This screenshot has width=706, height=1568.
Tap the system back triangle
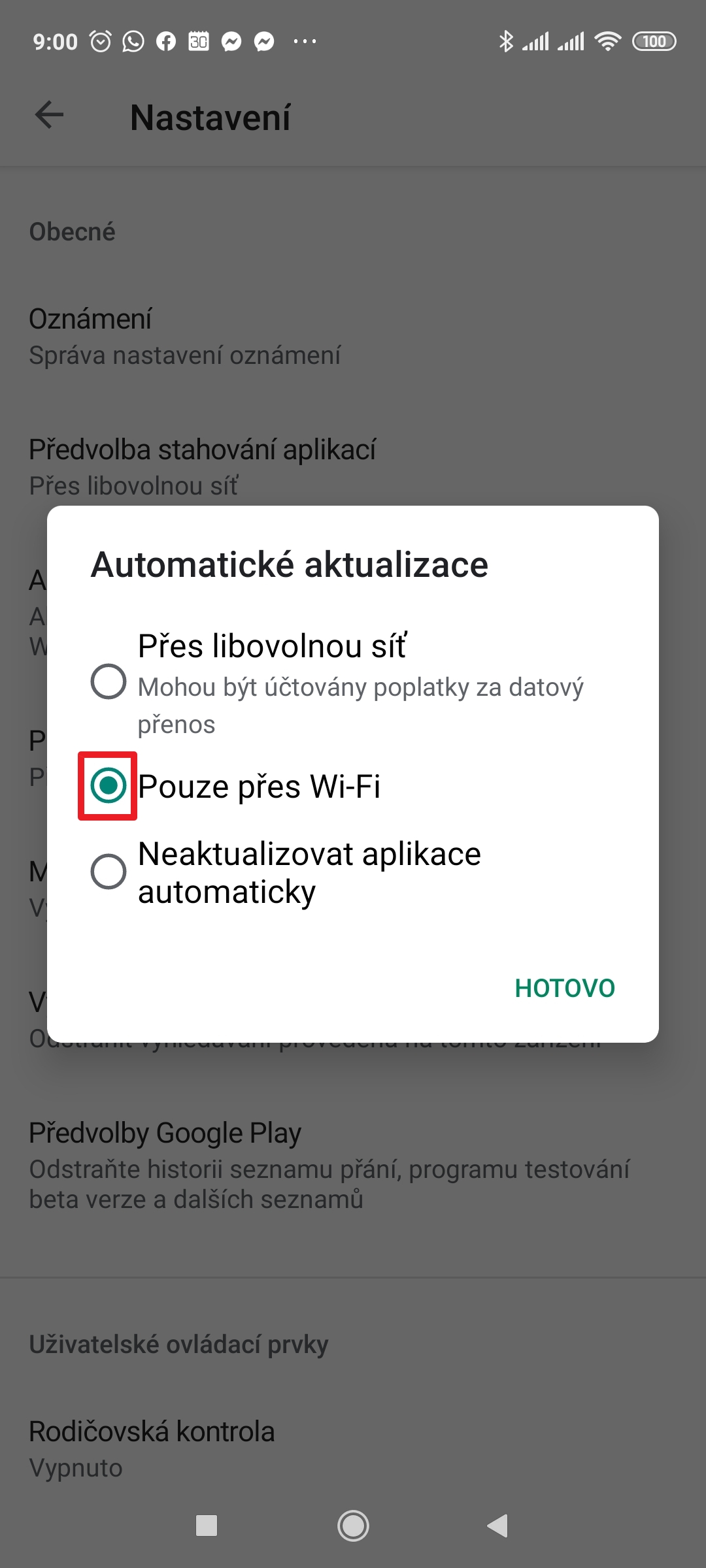click(498, 1526)
